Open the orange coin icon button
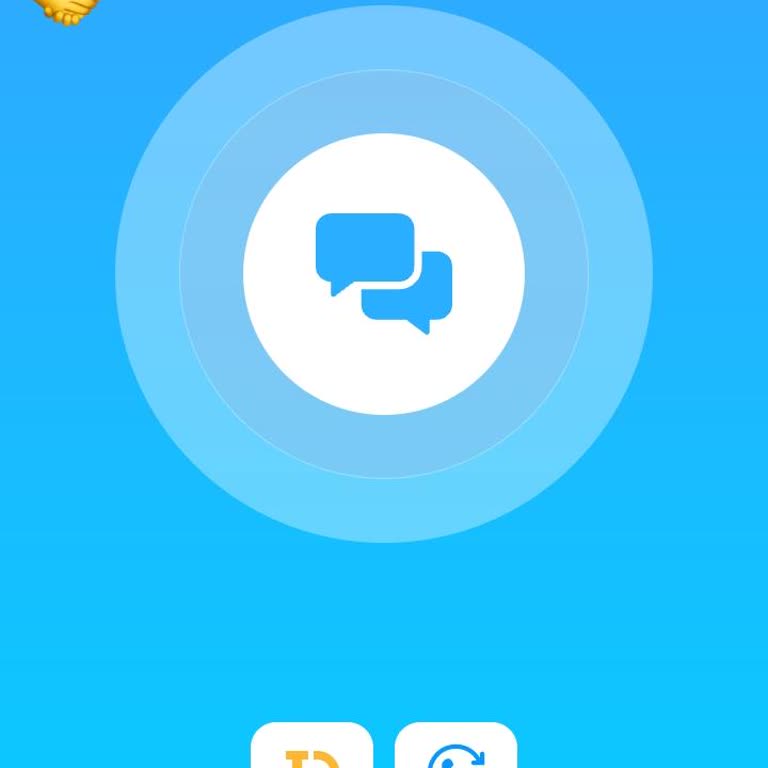 coord(312,748)
